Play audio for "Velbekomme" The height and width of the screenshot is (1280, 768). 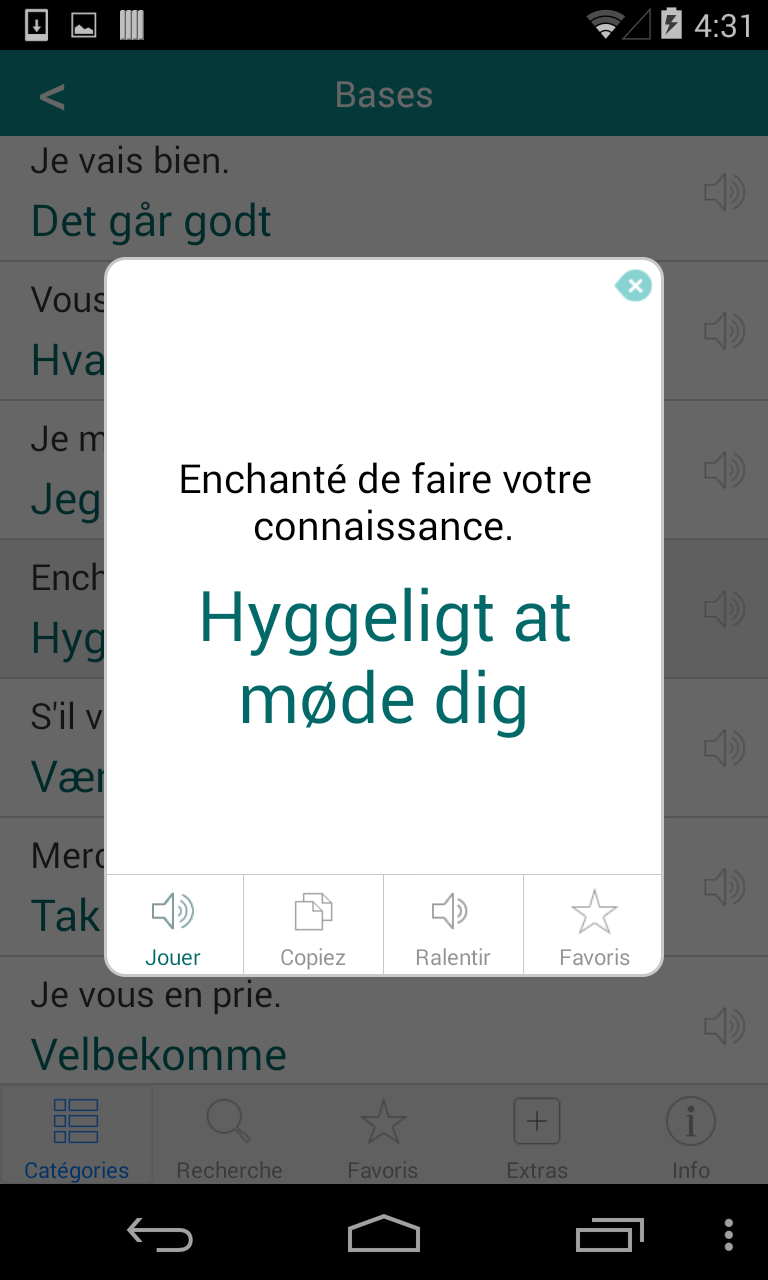pyautogui.click(x=724, y=1025)
